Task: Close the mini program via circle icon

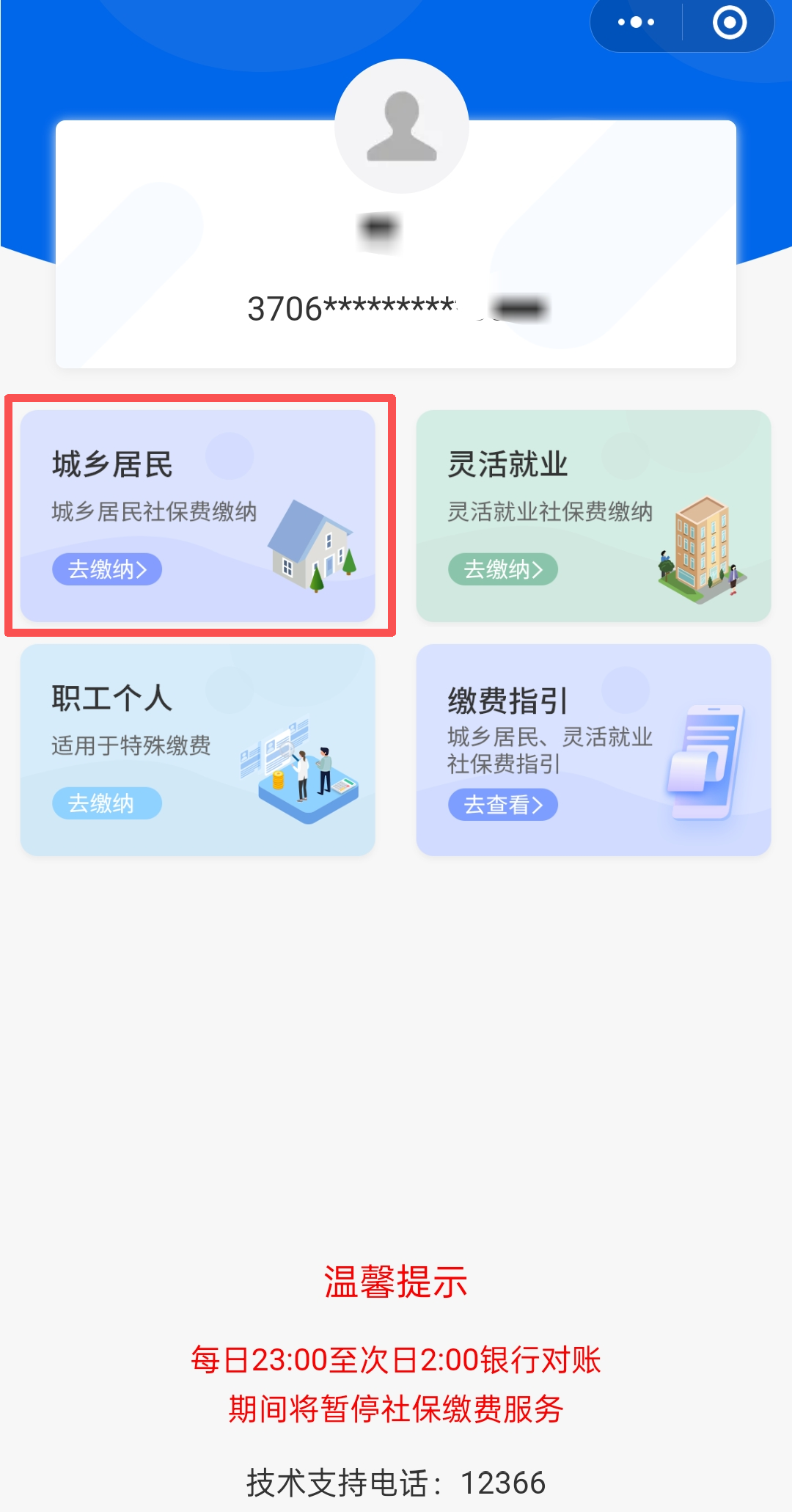Action: point(729,23)
